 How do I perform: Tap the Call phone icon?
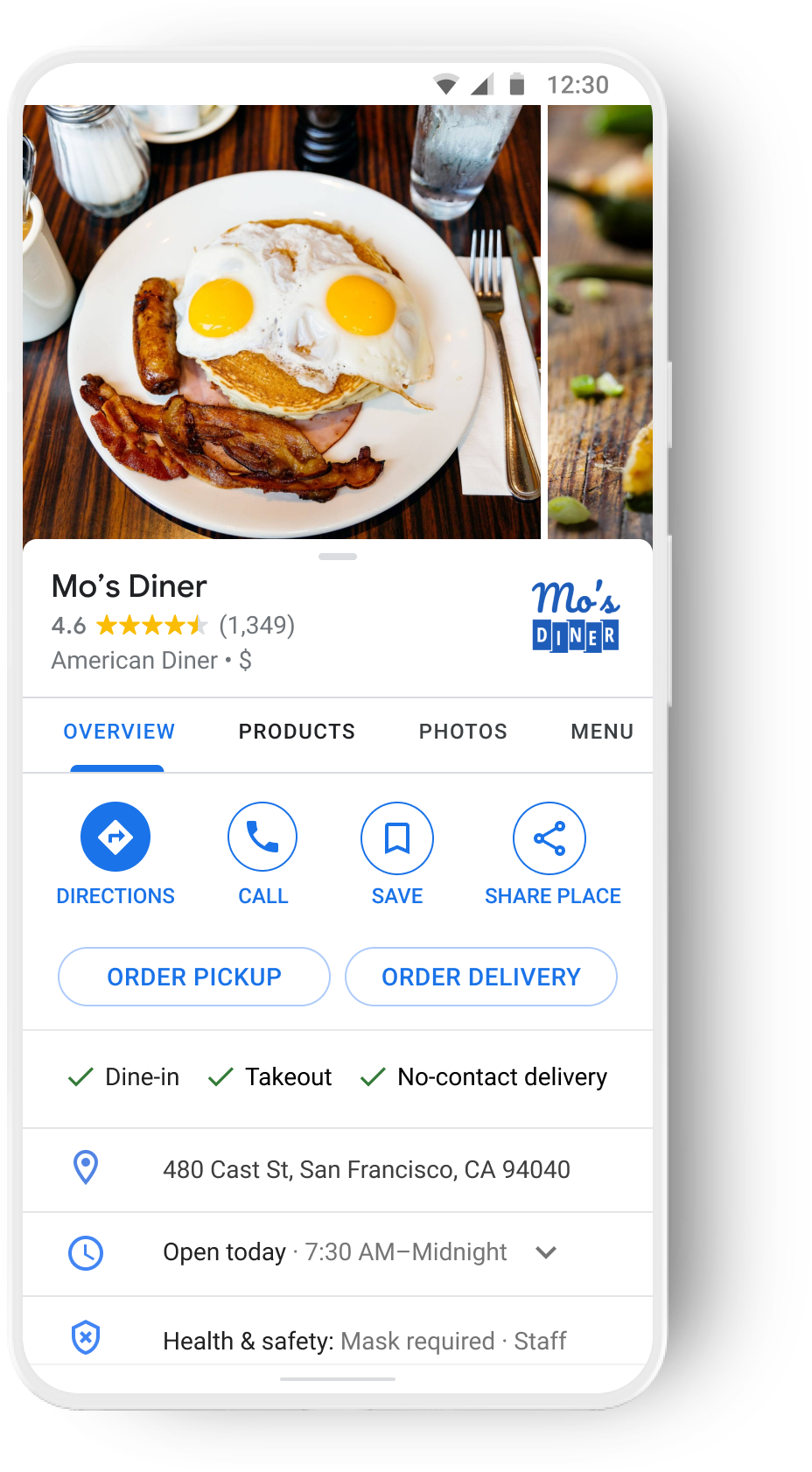pos(262,837)
